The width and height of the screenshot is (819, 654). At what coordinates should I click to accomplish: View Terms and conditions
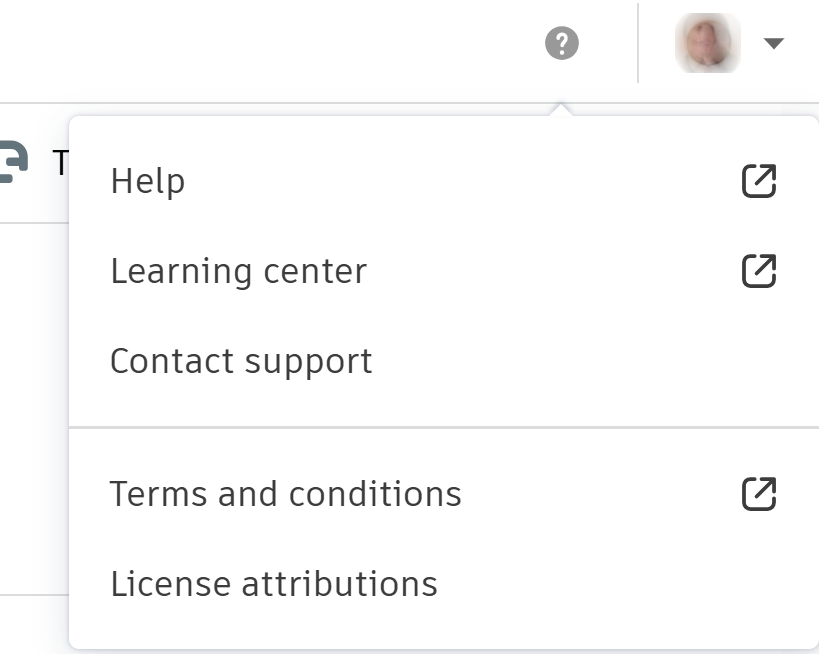[286, 494]
